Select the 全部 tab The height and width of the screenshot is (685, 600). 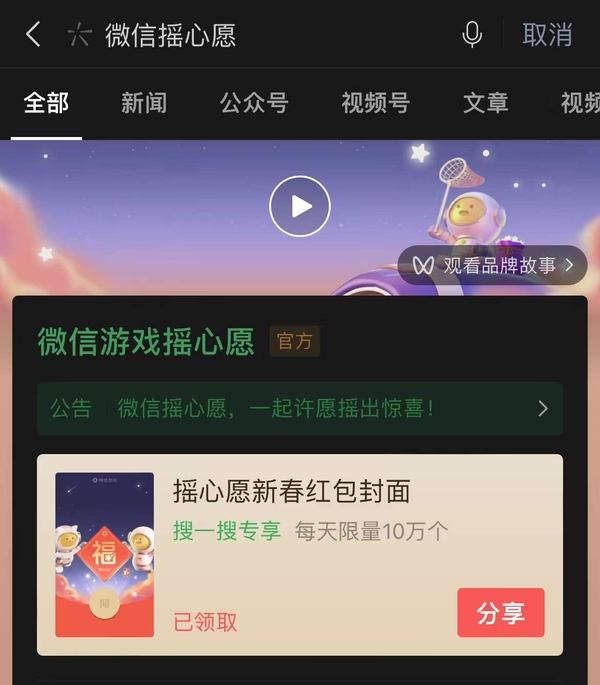pos(46,103)
